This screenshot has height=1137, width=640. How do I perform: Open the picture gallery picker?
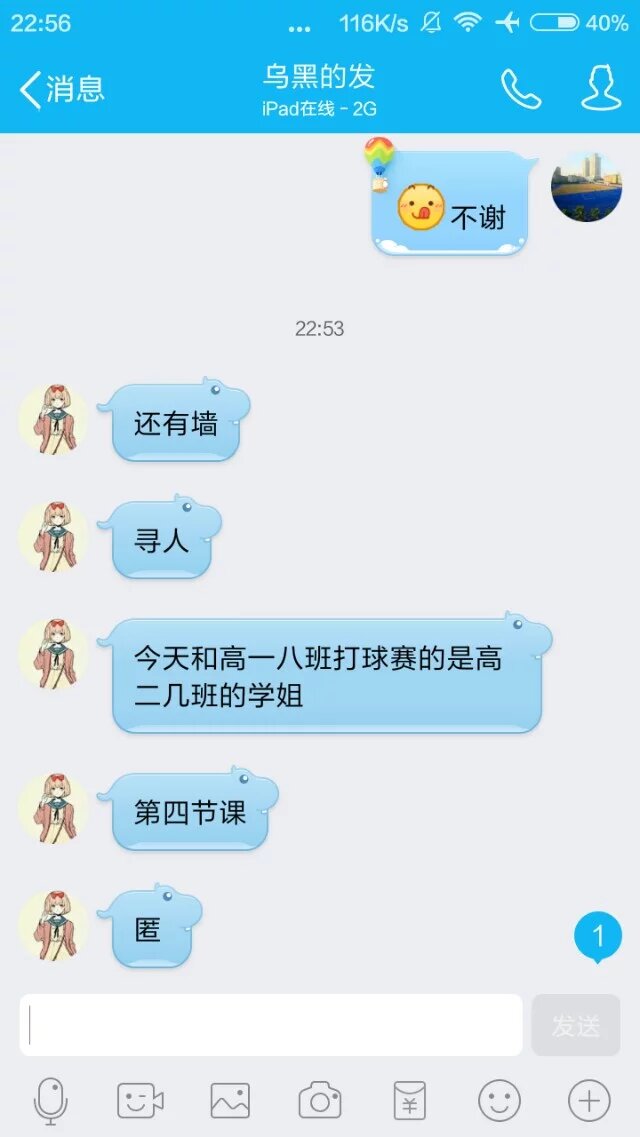pyautogui.click(x=230, y=1101)
